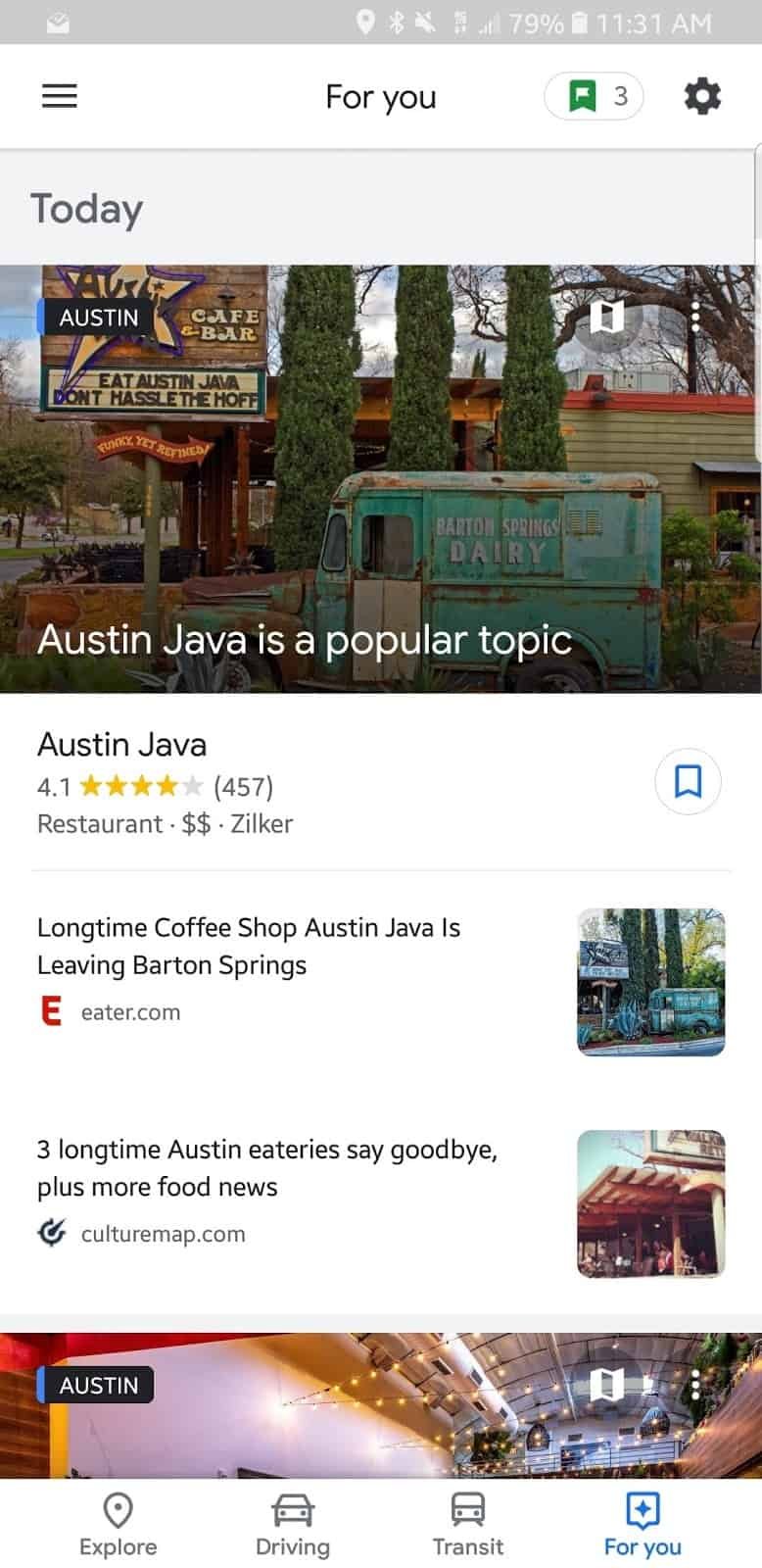This screenshot has height=1568, width=762.
Task: Tap the map icon on the second Austin card
Action: tap(607, 1384)
